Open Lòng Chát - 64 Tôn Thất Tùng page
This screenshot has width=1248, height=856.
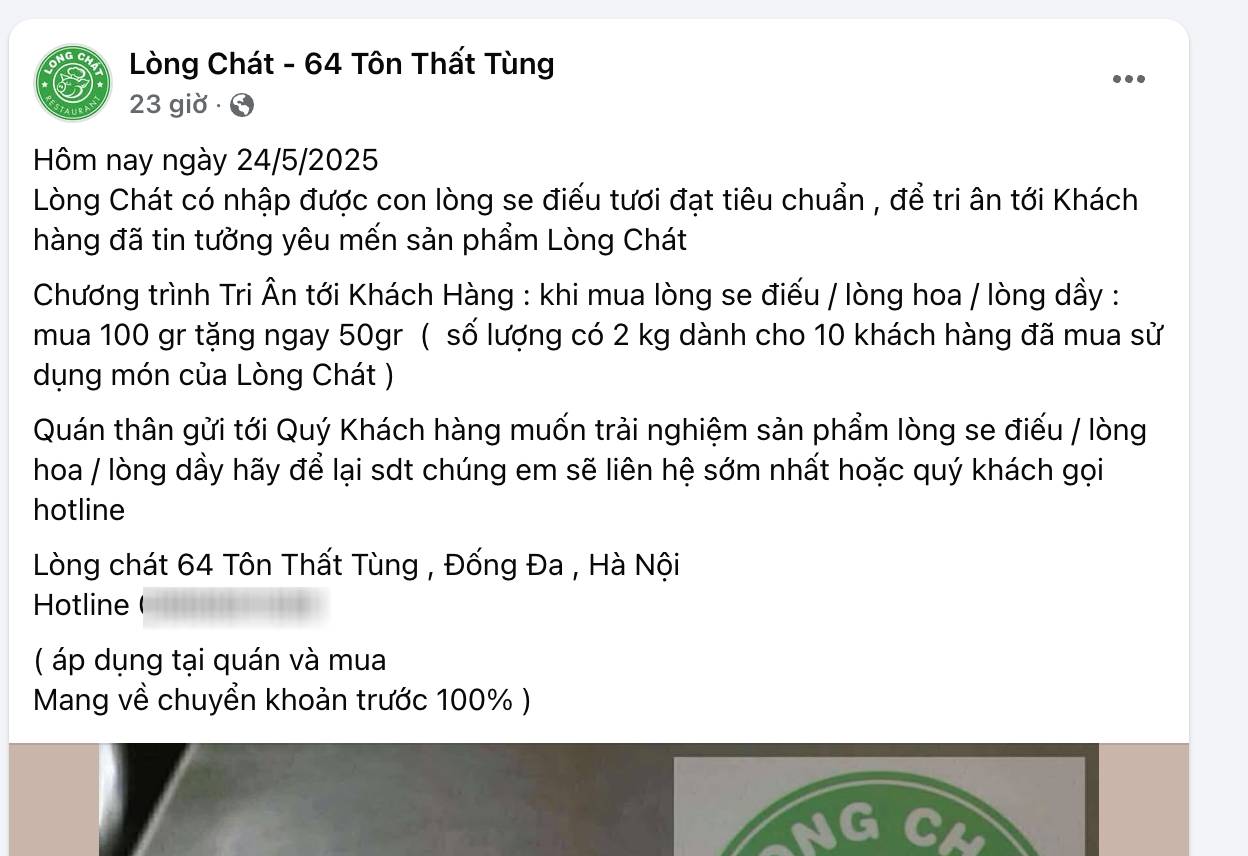click(x=341, y=64)
